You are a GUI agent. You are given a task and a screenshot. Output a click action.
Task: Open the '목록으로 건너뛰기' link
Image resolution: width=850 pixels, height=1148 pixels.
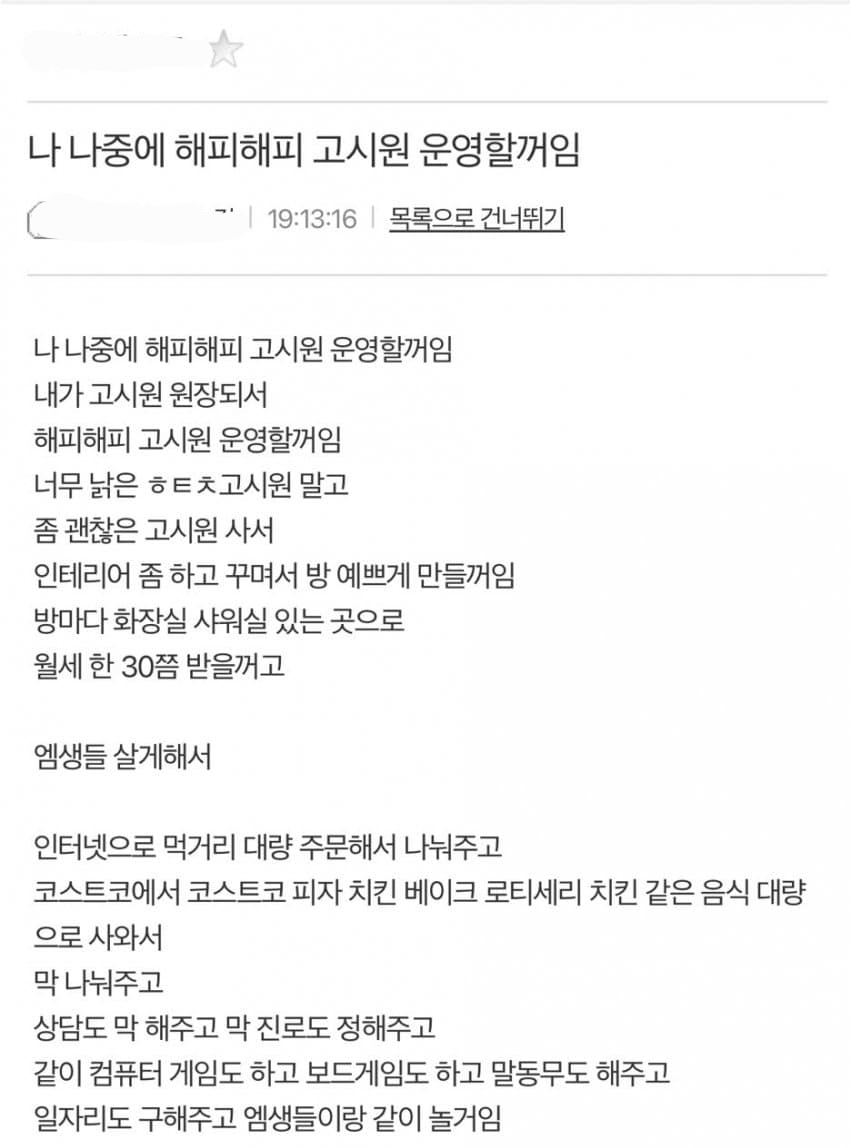[x=477, y=218]
